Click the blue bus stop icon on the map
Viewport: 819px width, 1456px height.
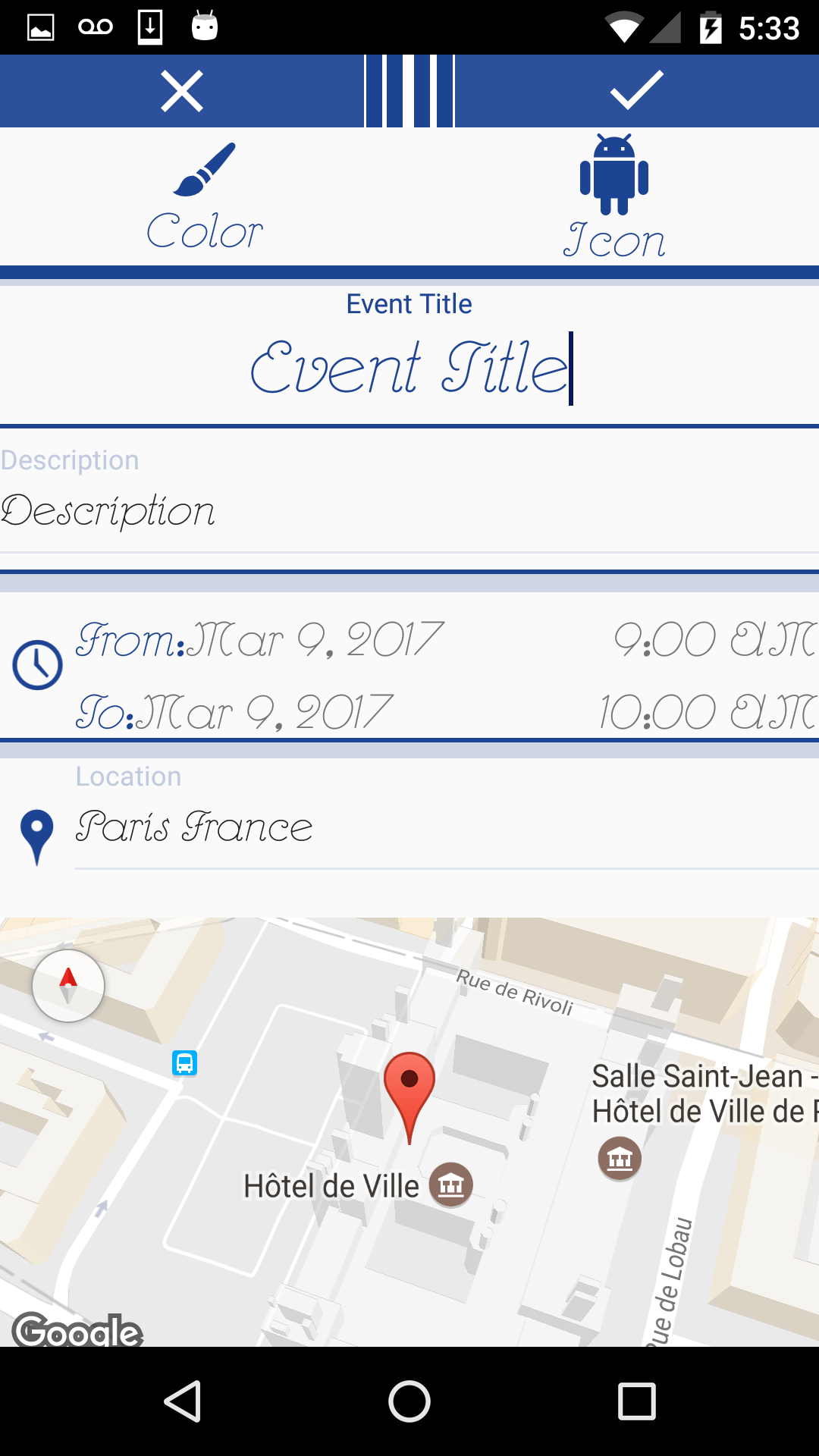pyautogui.click(x=184, y=1063)
